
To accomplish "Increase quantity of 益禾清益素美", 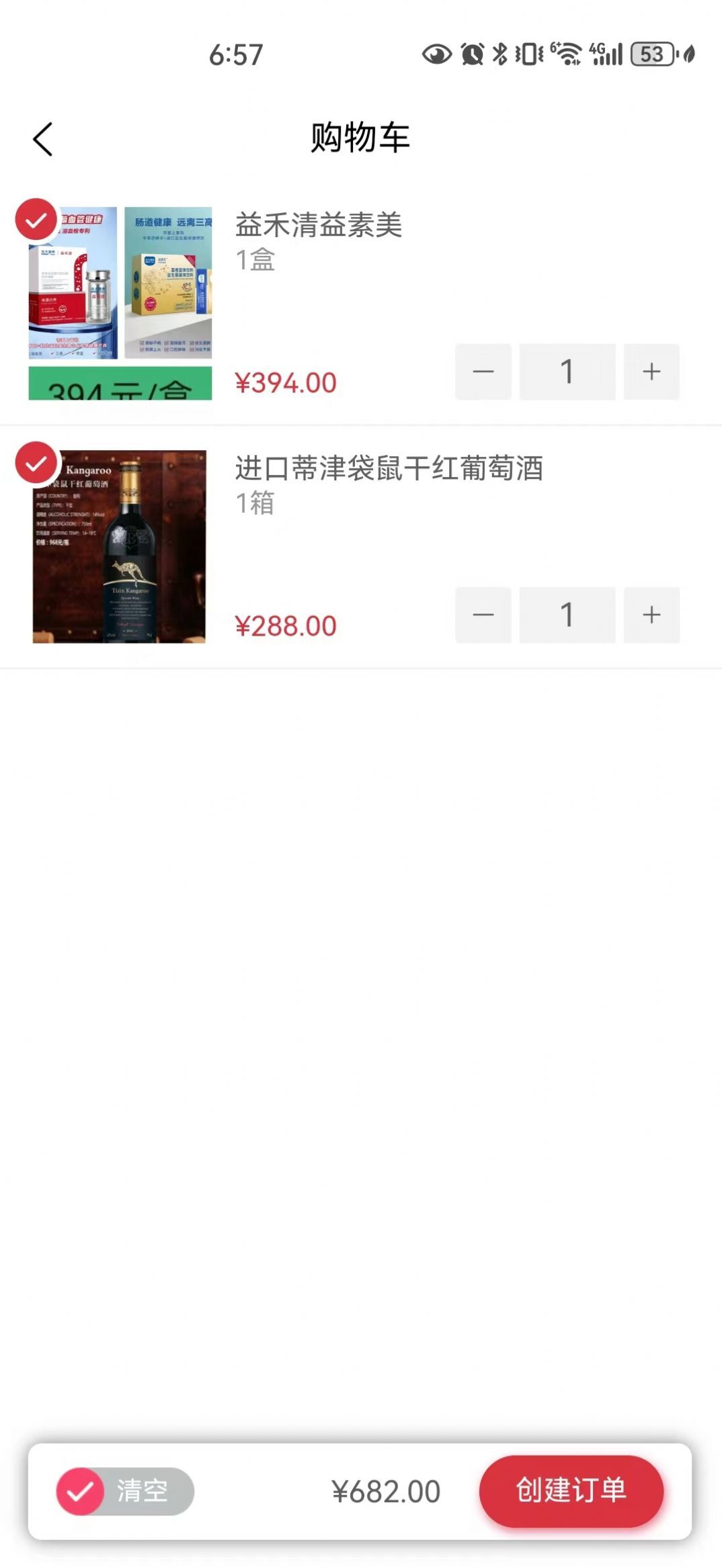I will pos(650,372).
